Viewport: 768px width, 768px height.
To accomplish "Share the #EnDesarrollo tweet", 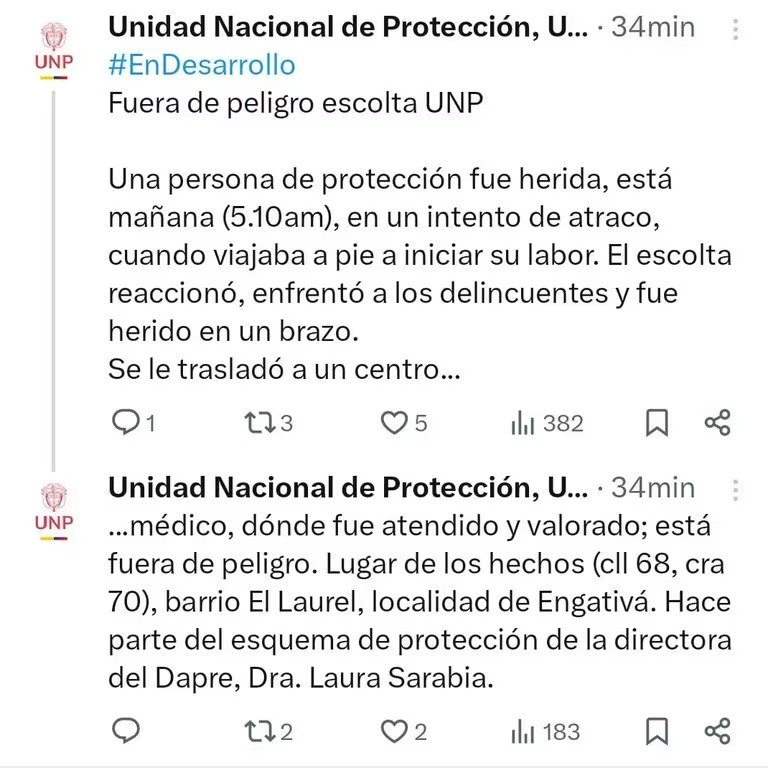I will tap(718, 423).
